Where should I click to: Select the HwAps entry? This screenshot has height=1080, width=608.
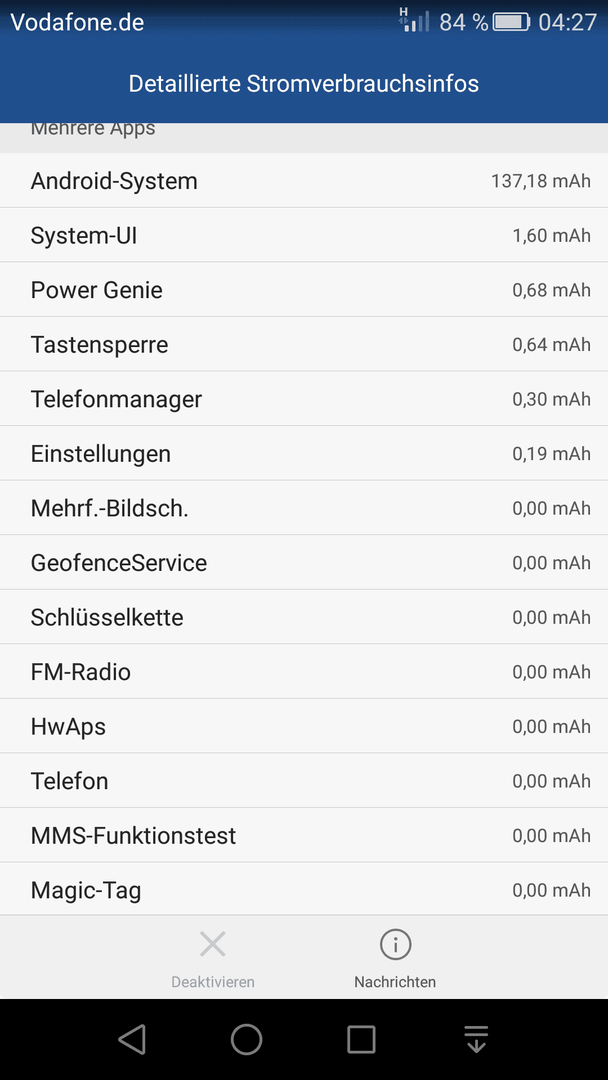[x=304, y=726]
